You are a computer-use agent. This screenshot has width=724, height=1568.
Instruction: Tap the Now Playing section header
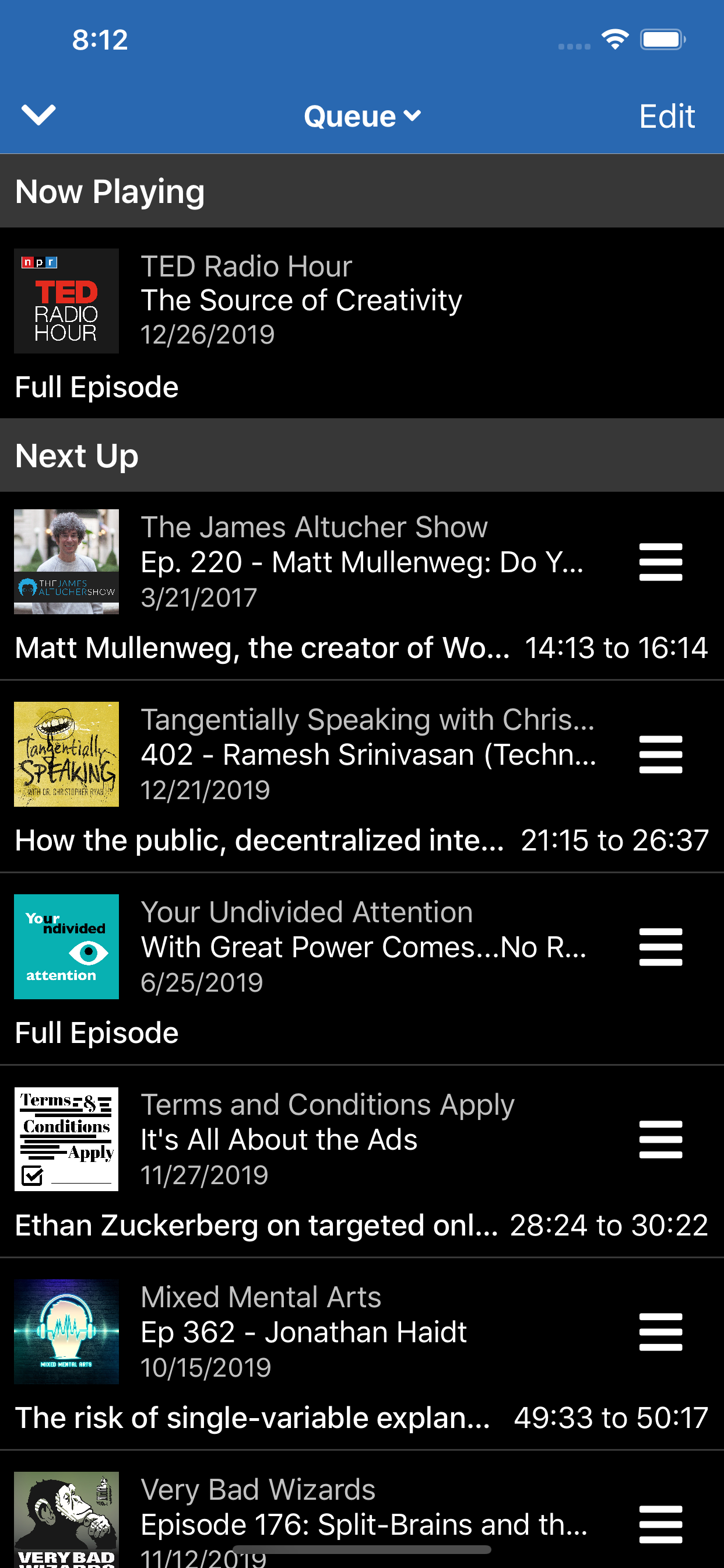[110, 191]
